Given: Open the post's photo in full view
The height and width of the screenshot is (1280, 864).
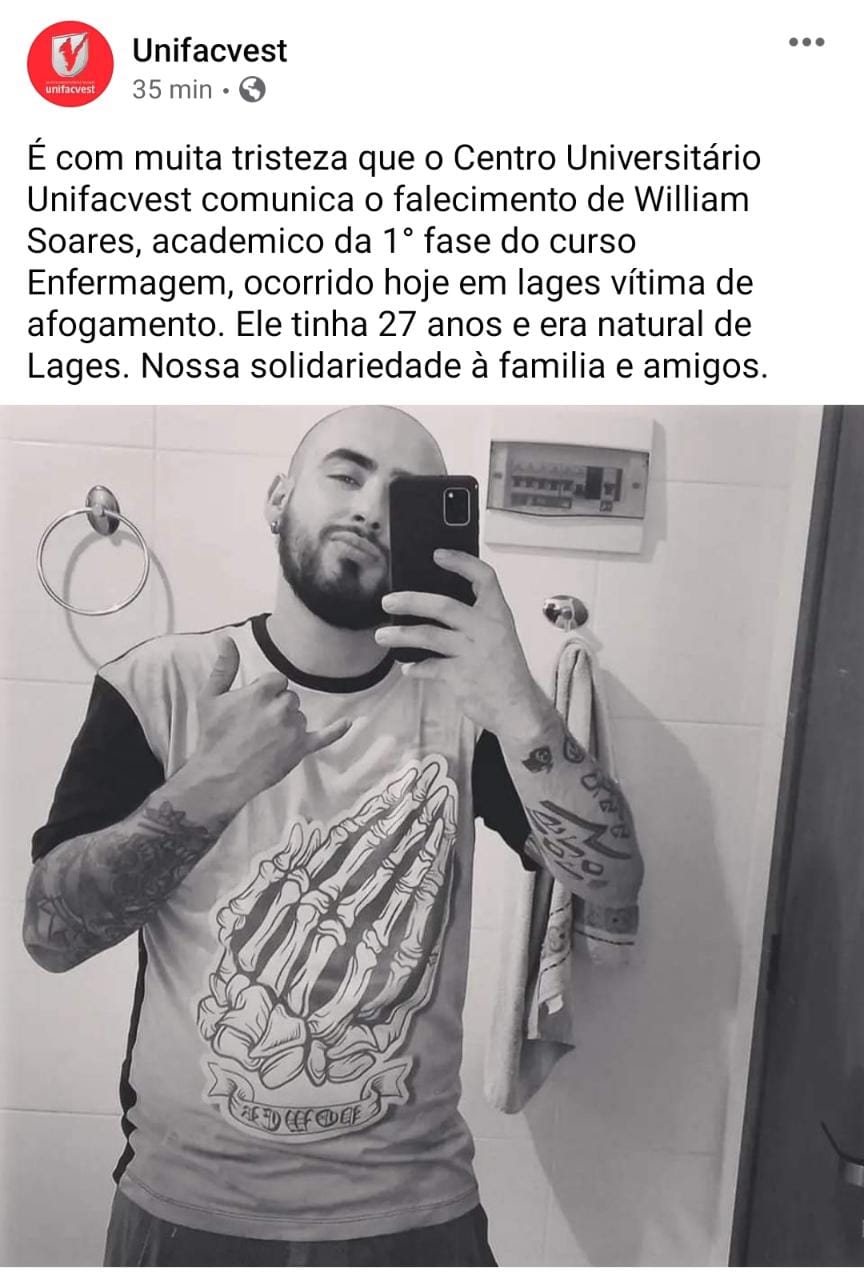Looking at the screenshot, I should (432, 840).
